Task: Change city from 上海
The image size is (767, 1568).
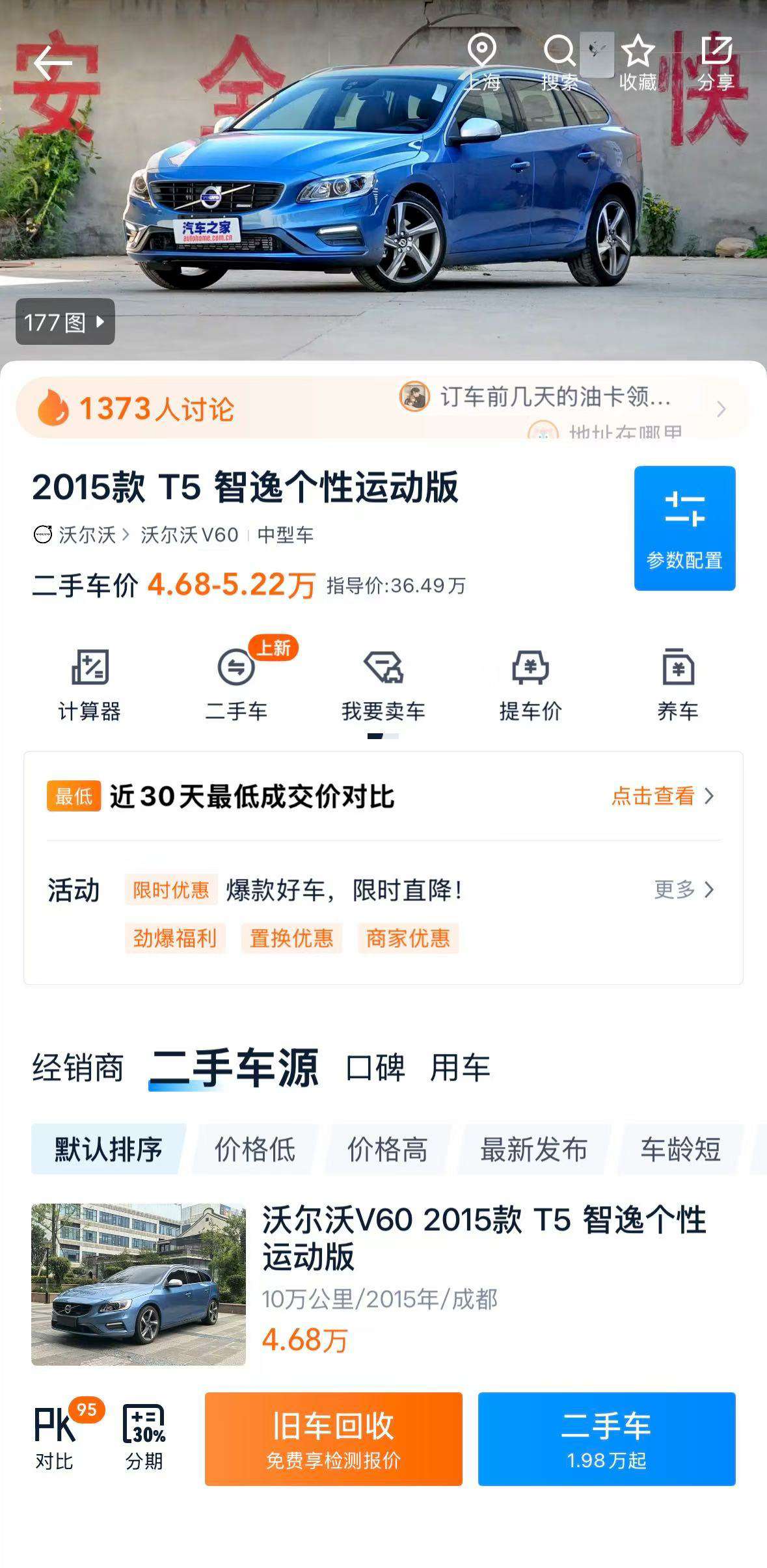Action: point(482,64)
